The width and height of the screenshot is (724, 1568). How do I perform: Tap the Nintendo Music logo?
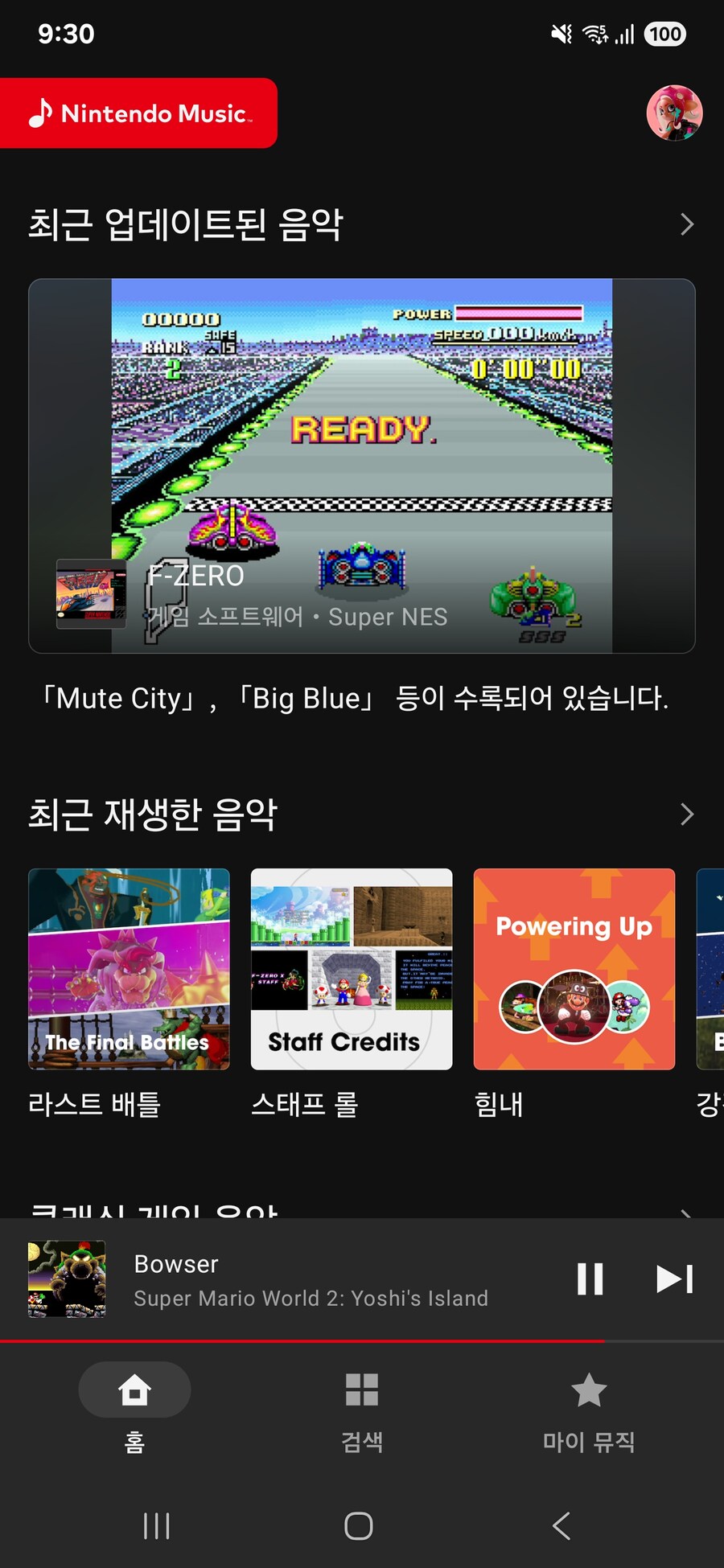[140, 113]
